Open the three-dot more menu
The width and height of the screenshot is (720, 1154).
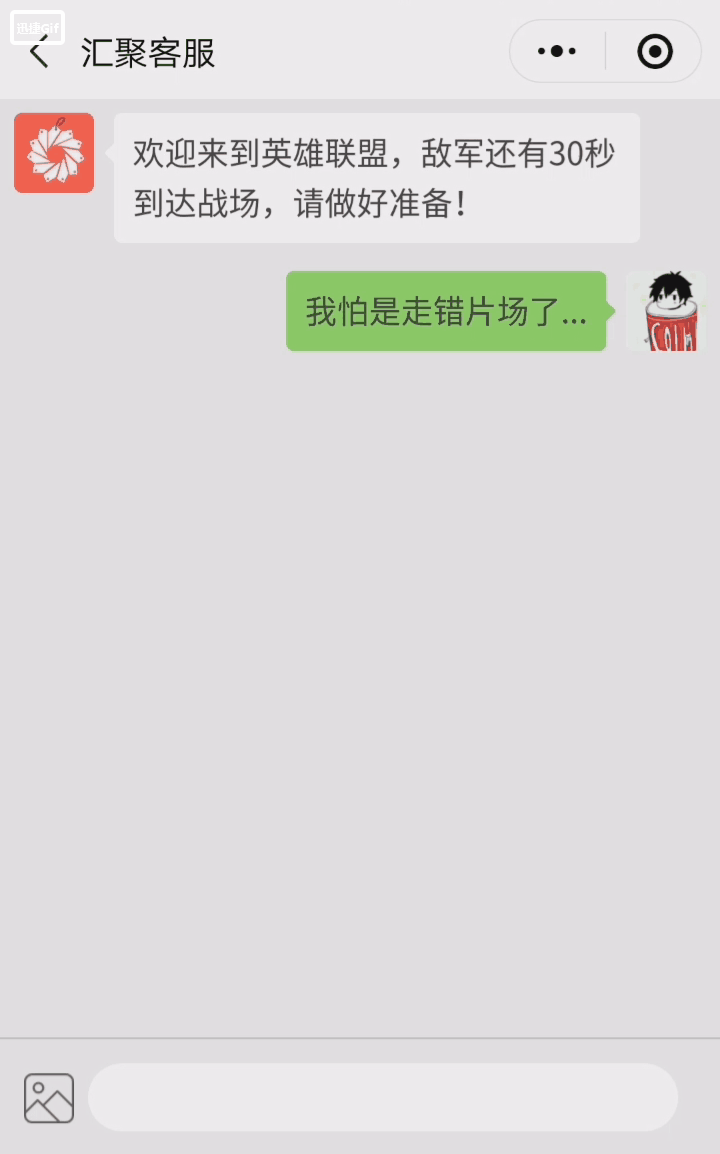[557, 51]
